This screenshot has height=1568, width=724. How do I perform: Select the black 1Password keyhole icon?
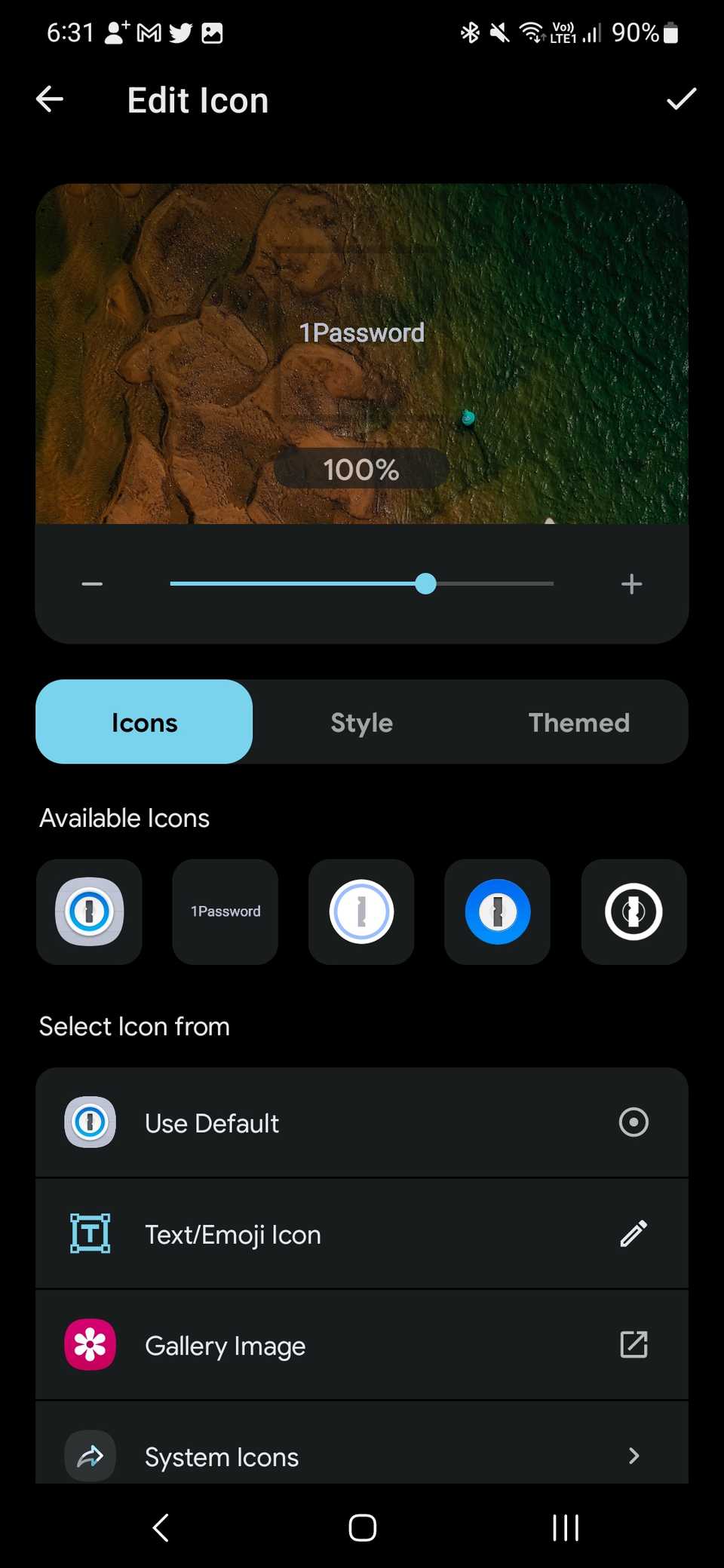pos(633,911)
